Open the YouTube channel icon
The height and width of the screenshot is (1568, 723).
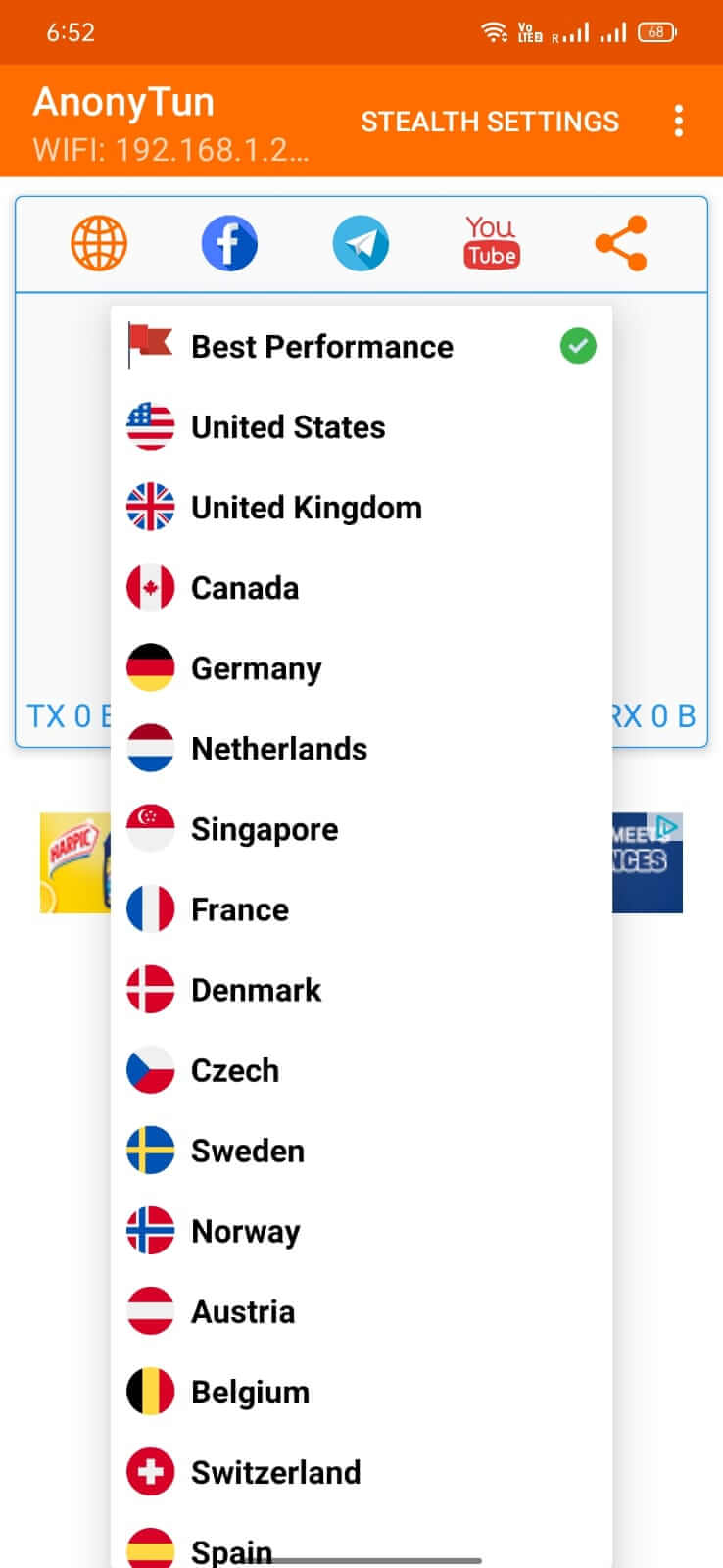coord(492,243)
